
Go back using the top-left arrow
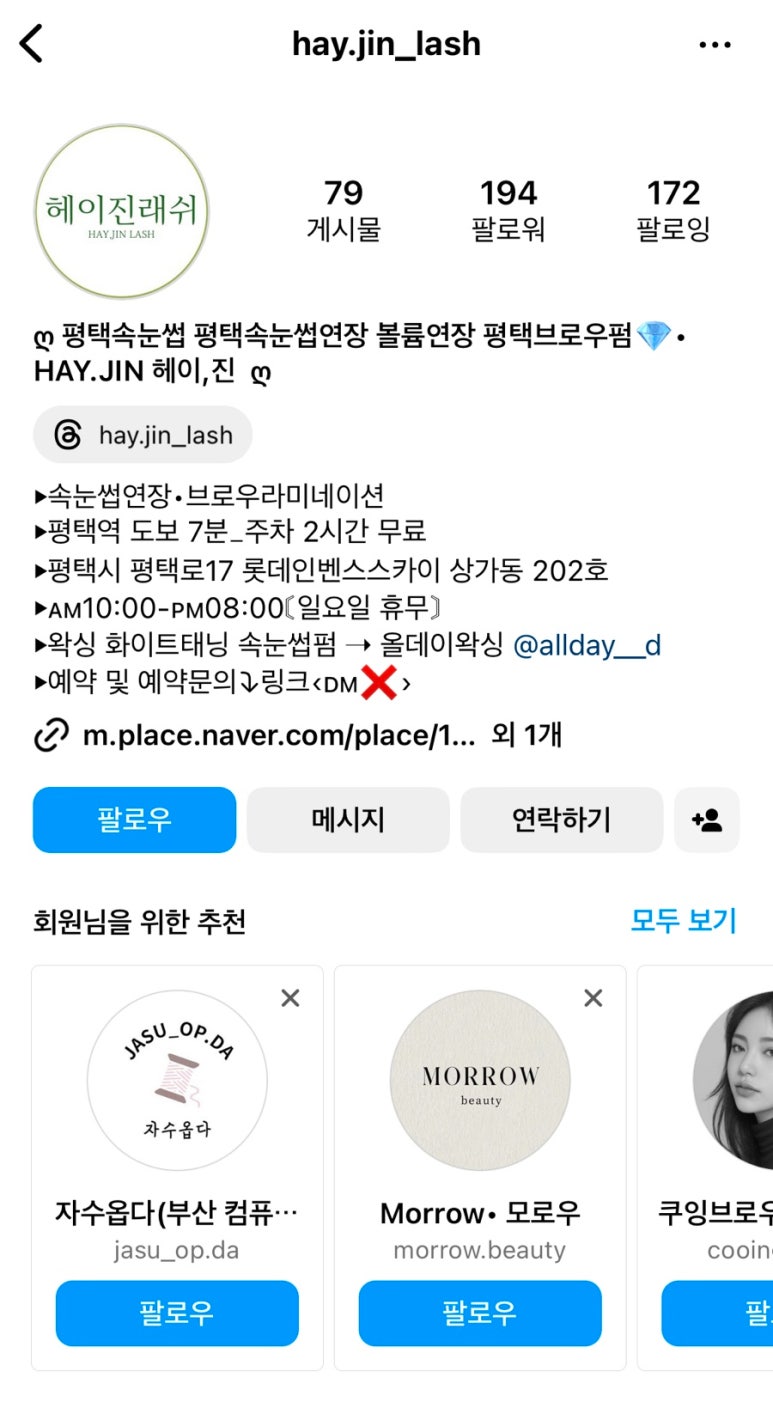(32, 44)
